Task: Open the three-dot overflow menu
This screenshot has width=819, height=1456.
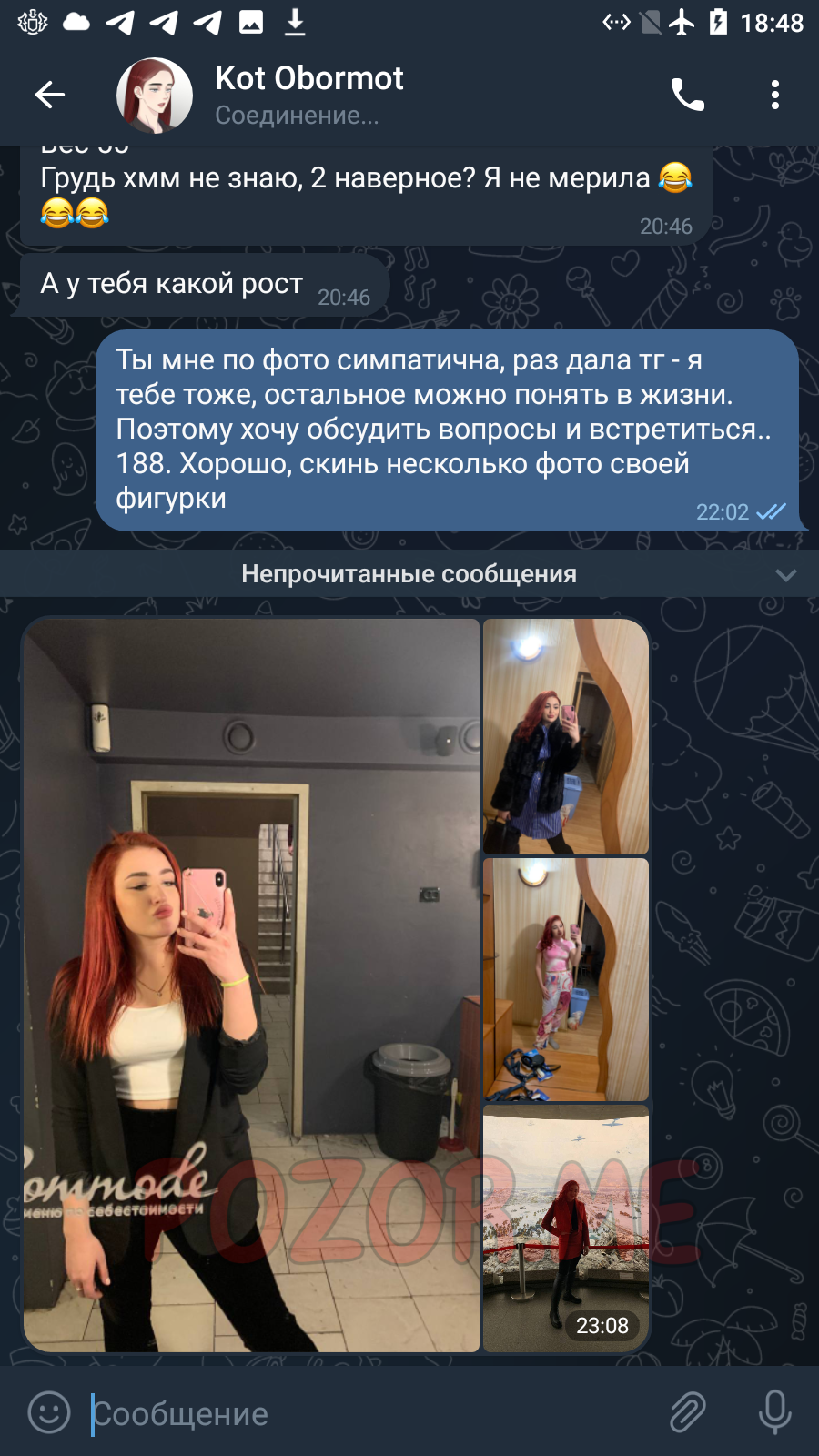Action: pos(775,95)
